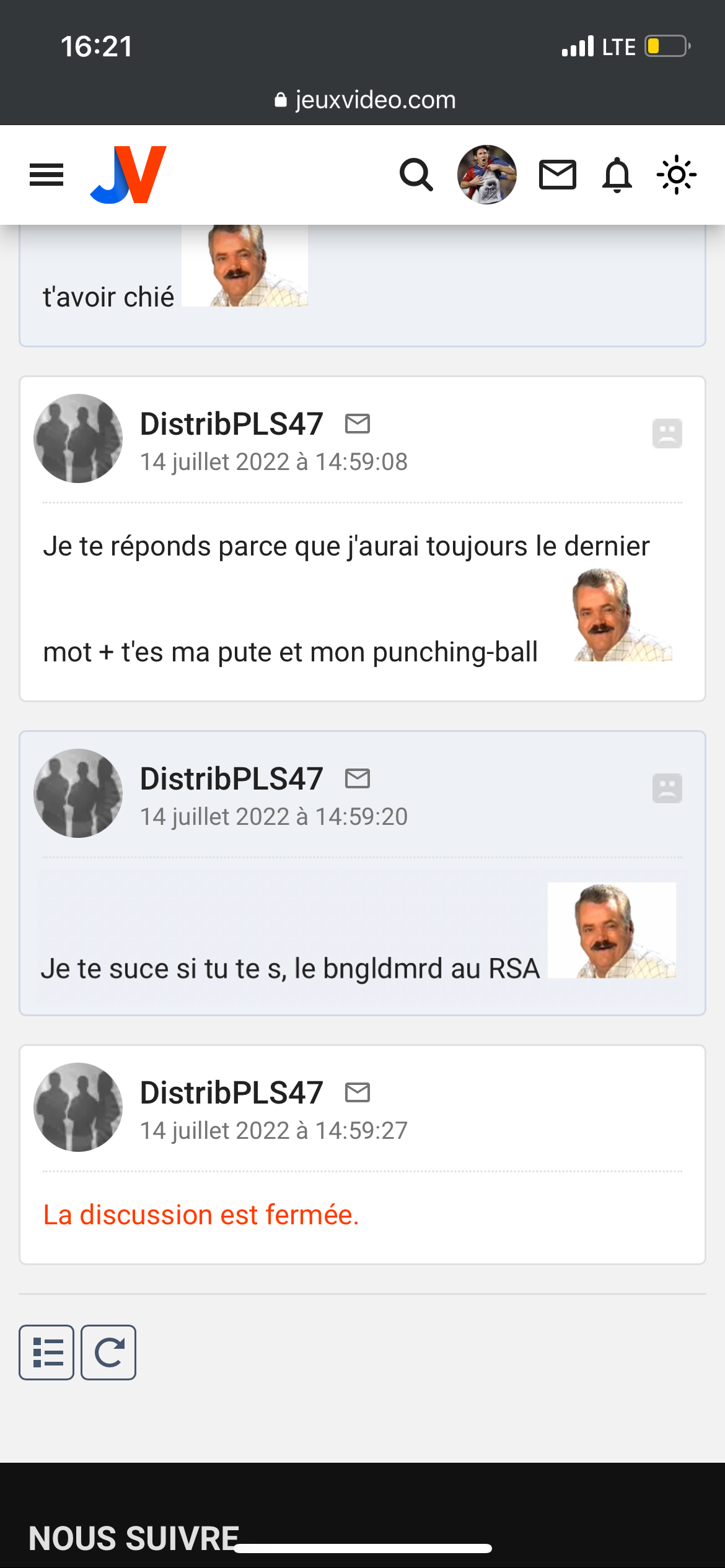This screenshot has width=725, height=1568.
Task: Open my profile avatar in the header
Action: (487, 175)
